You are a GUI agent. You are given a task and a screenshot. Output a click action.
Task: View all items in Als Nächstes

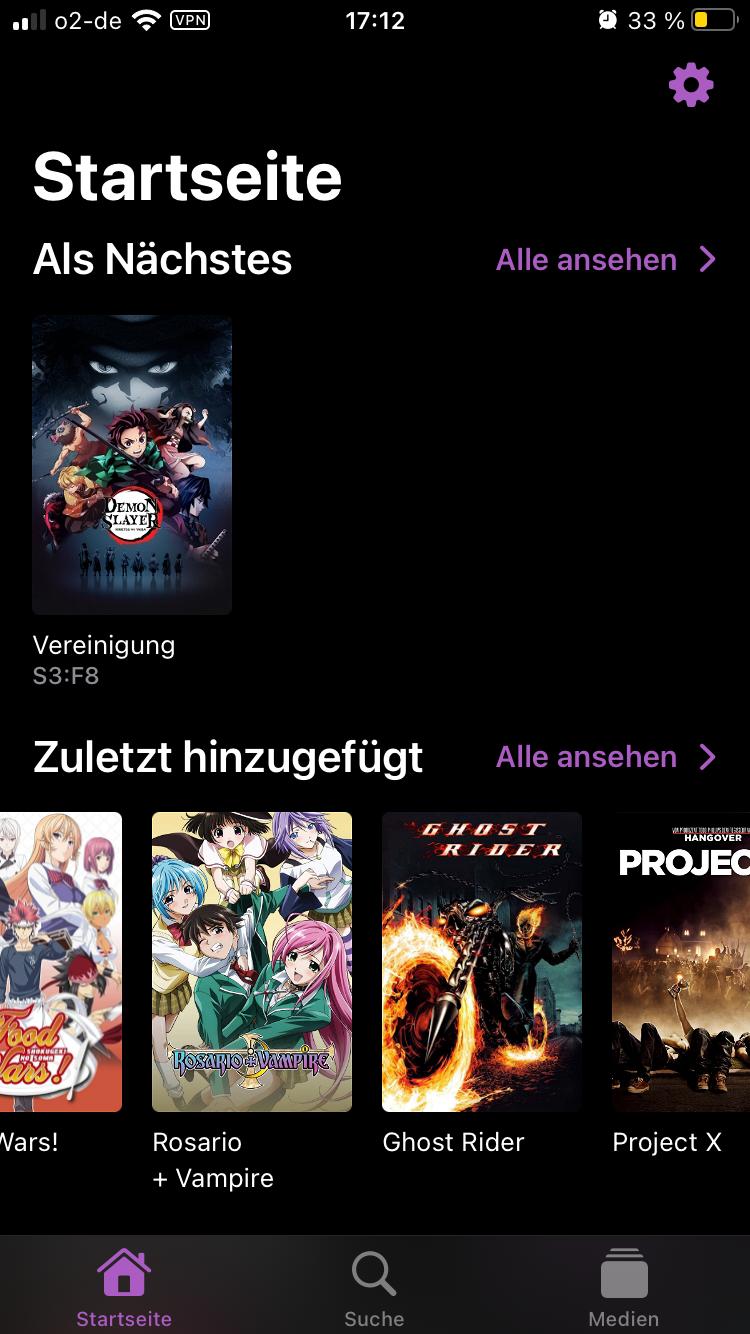pyautogui.click(x=606, y=260)
